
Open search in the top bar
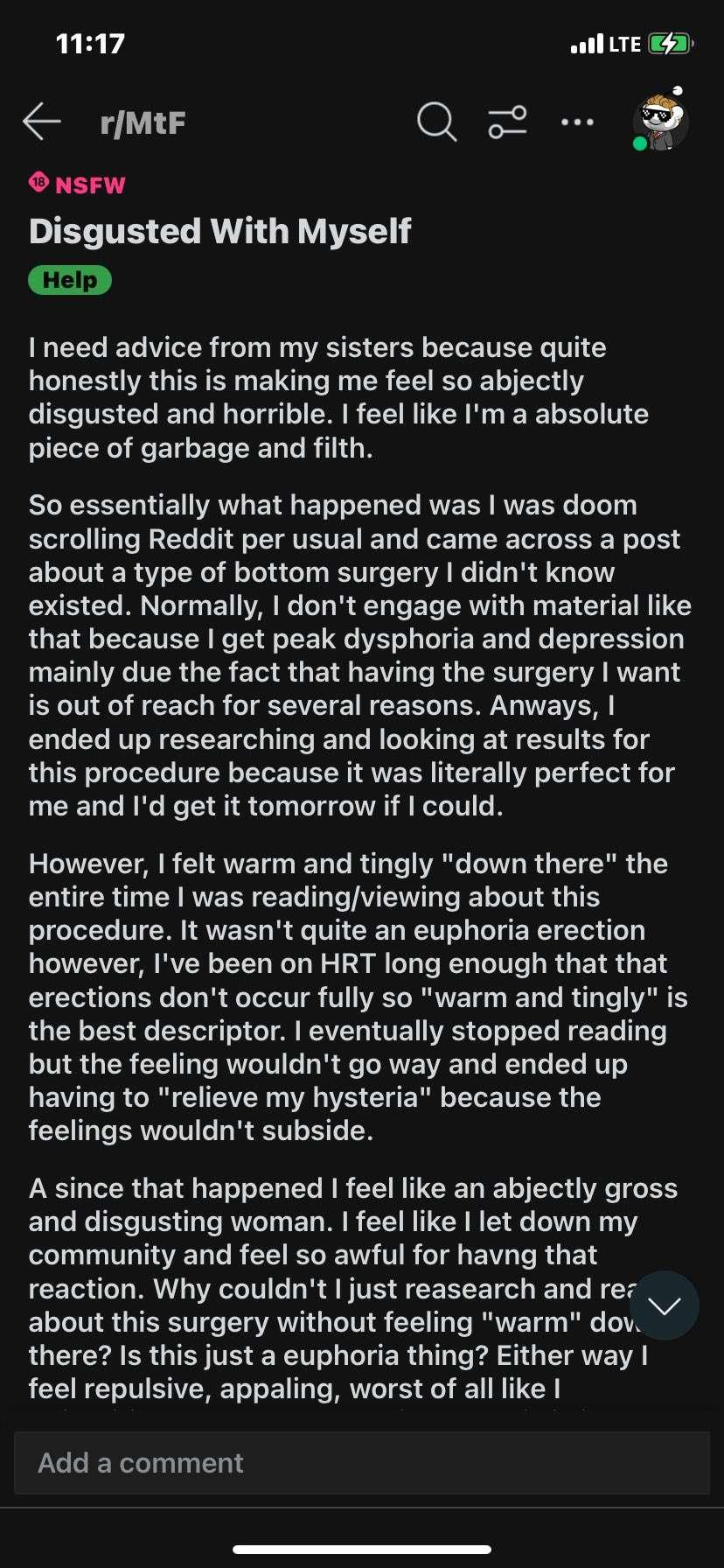pos(436,122)
